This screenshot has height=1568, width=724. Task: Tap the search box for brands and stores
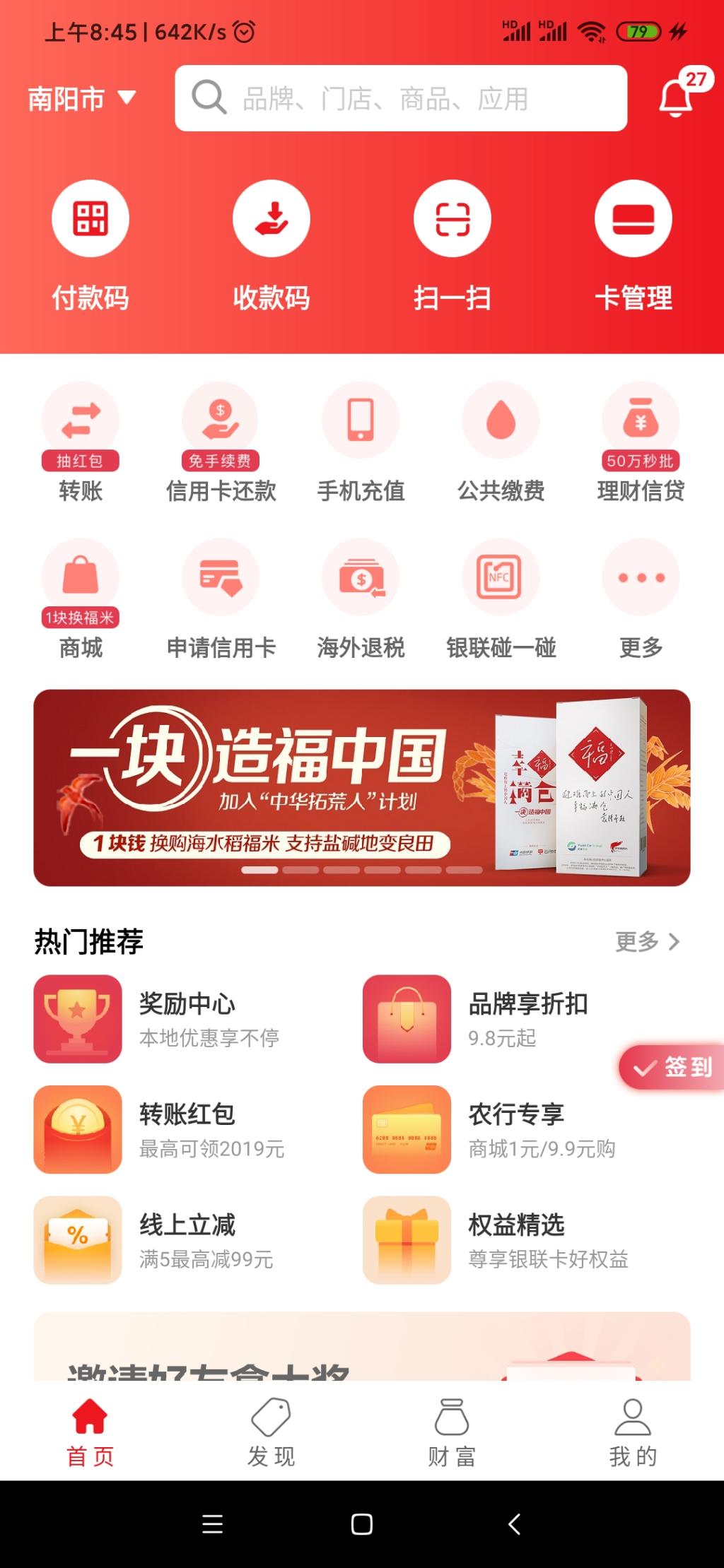(x=400, y=98)
